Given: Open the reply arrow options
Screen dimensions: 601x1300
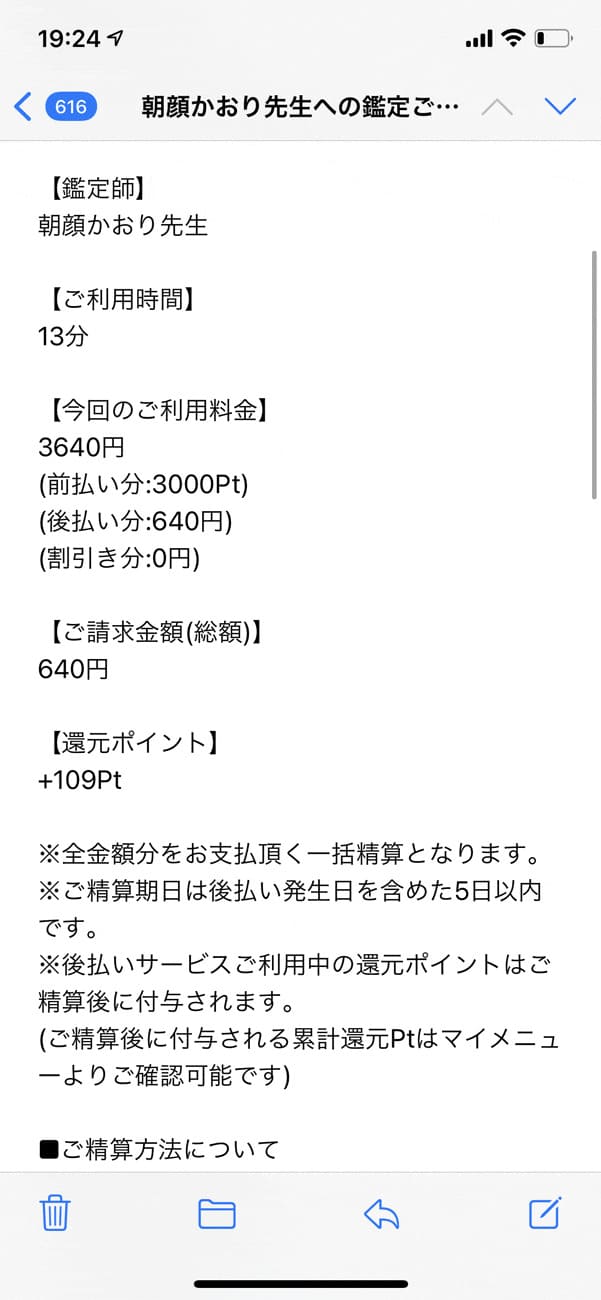Looking at the screenshot, I should pyautogui.click(x=382, y=1214).
